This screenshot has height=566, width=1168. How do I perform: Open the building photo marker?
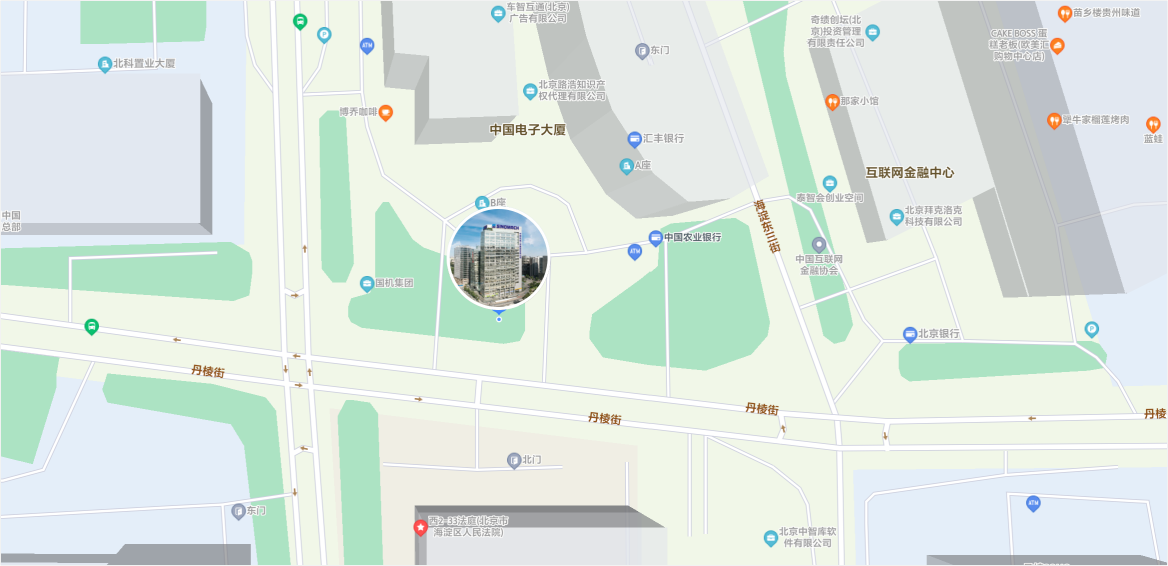pos(499,258)
